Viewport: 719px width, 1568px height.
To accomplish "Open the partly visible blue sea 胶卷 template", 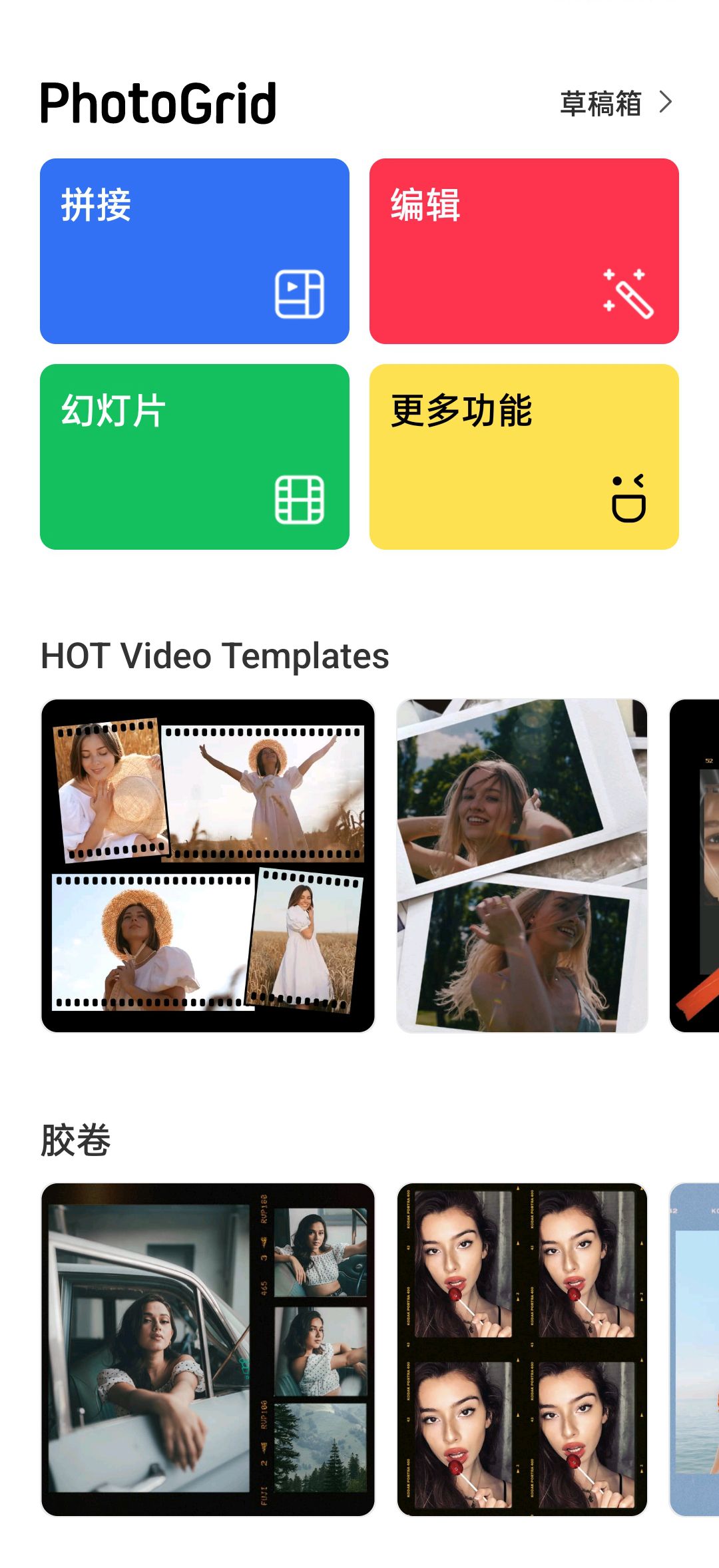I will (x=695, y=1349).
